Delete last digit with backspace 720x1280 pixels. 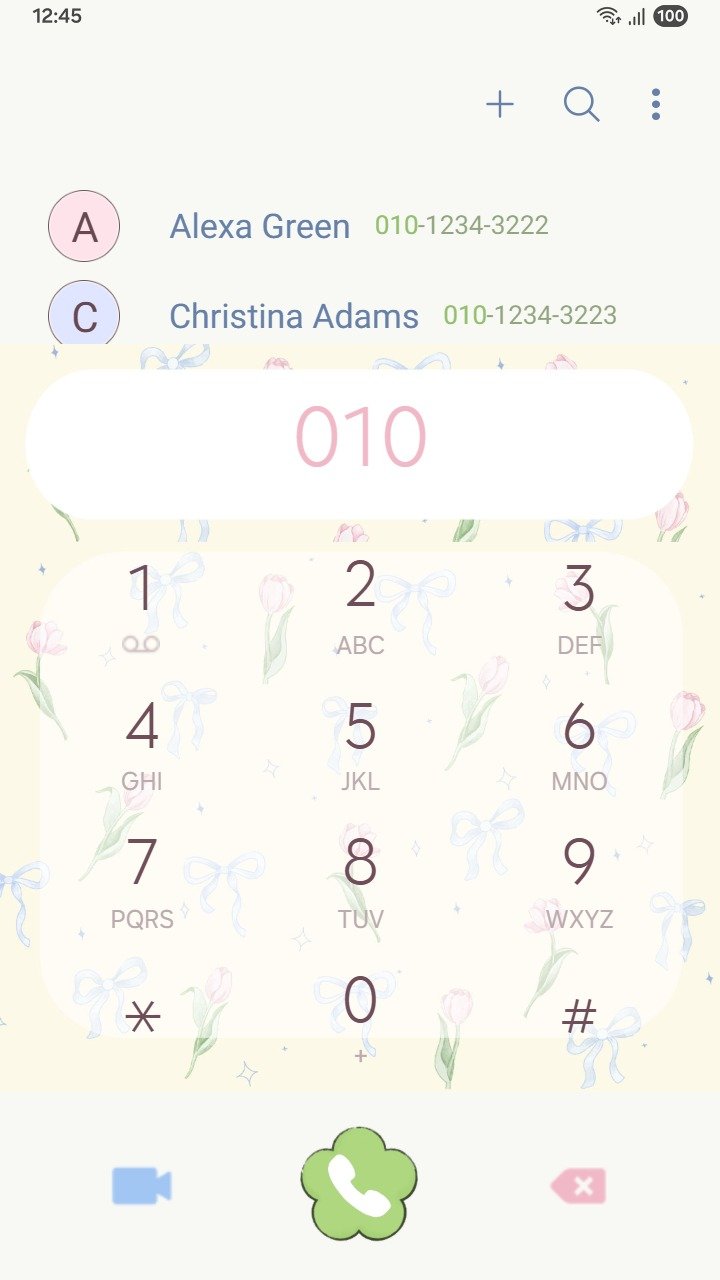click(x=578, y=1186)
